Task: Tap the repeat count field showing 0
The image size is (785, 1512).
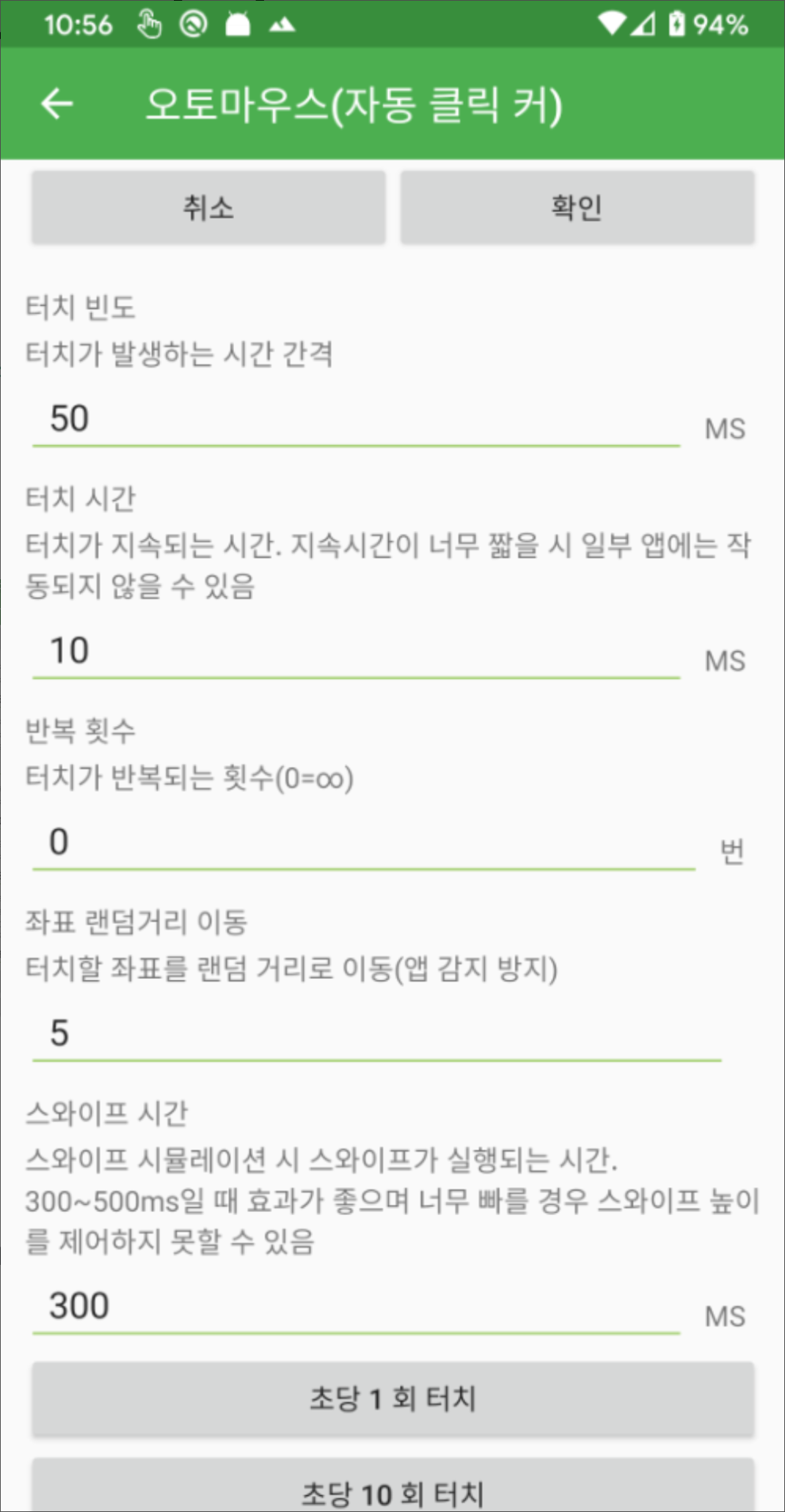Action: [x=367, y=842]
